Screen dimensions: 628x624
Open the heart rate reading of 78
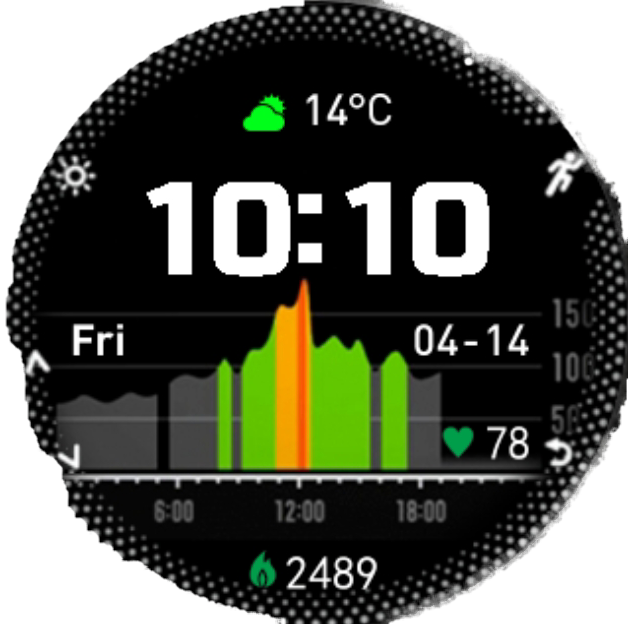tap(487, 442)
